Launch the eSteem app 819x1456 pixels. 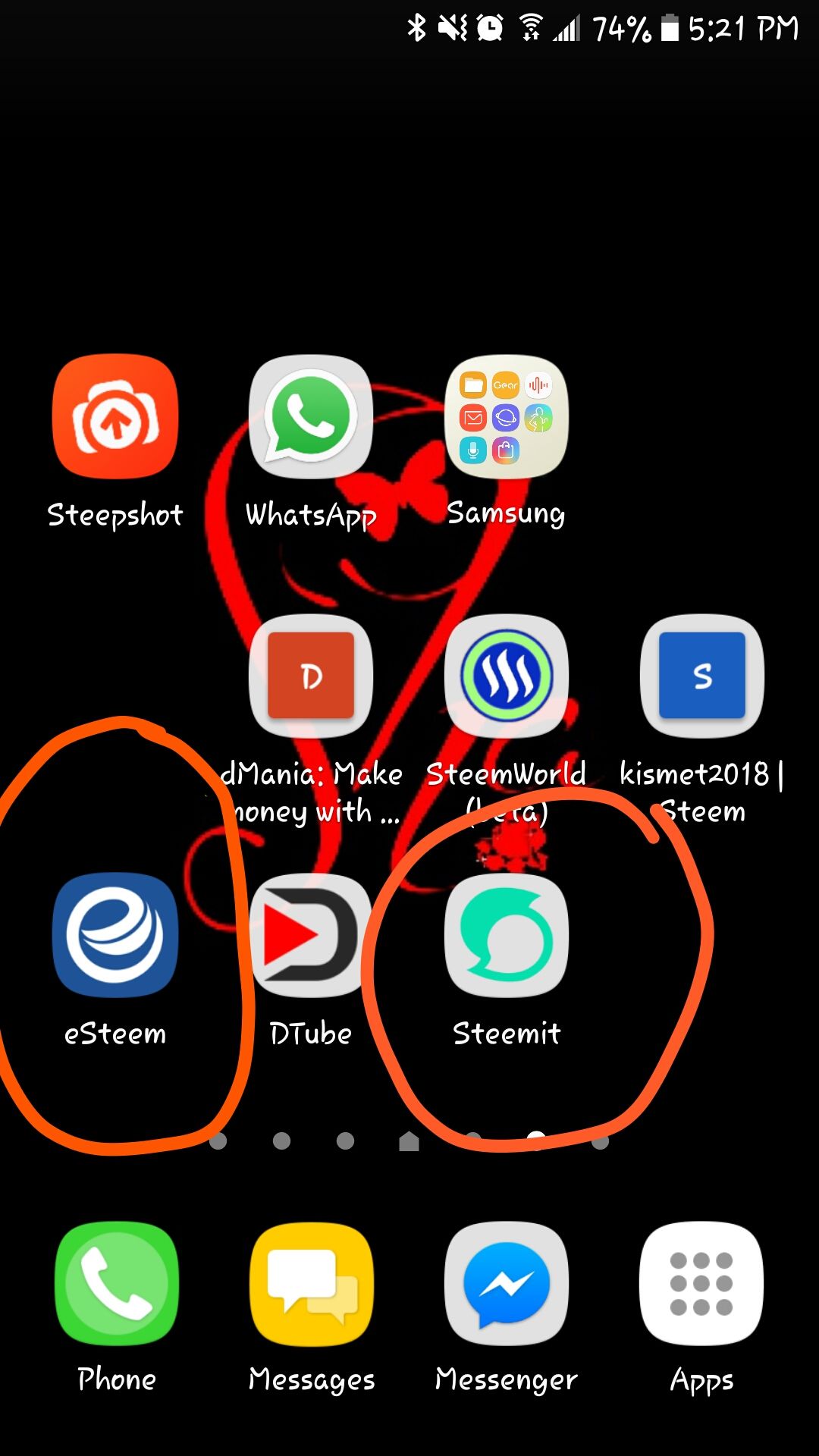coord(115,935)
